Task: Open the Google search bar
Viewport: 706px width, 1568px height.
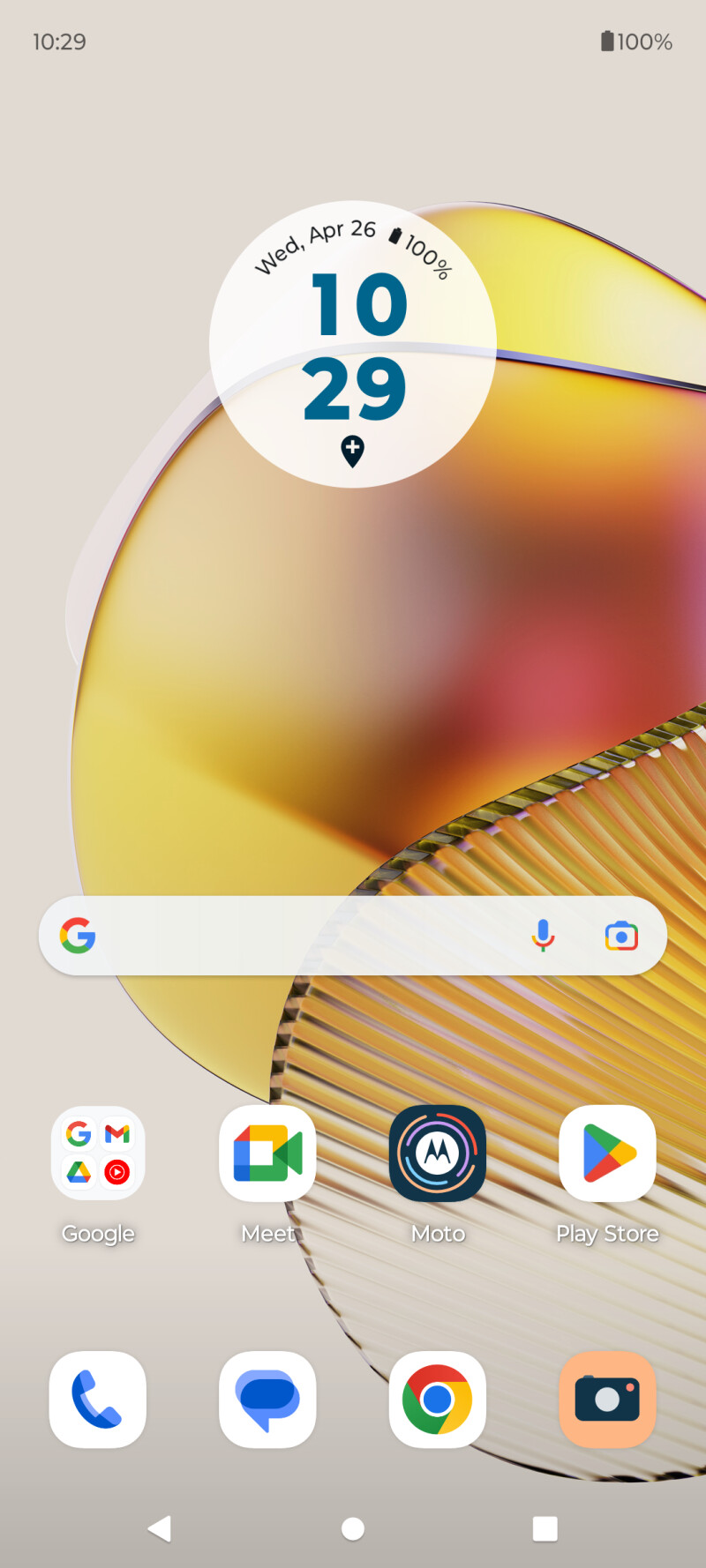Action: click(x=300, y=936)
